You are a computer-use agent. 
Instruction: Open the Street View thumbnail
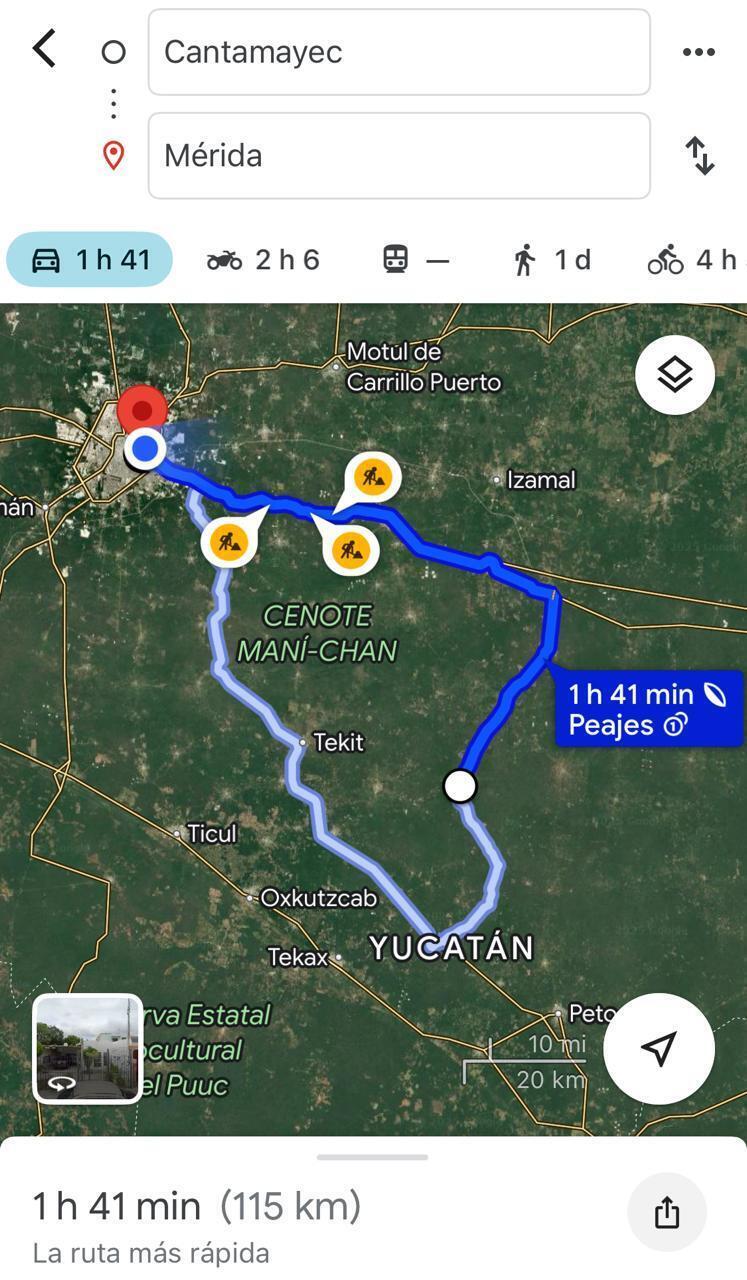click(x=88, y=1048)
